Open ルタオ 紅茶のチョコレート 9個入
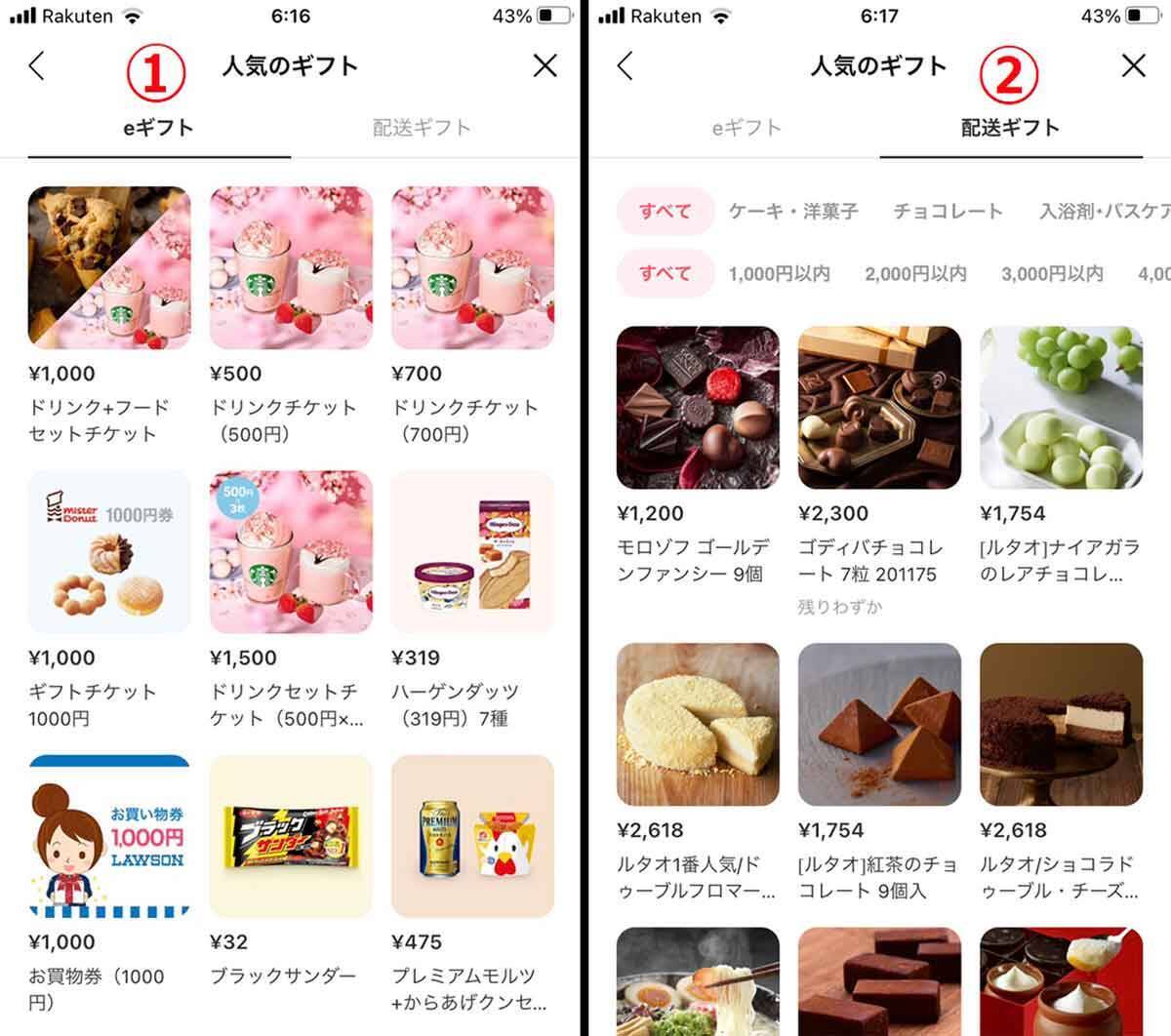Image resolution: width=1171 pixels, height=1036 pixels. tap(879, 724)
